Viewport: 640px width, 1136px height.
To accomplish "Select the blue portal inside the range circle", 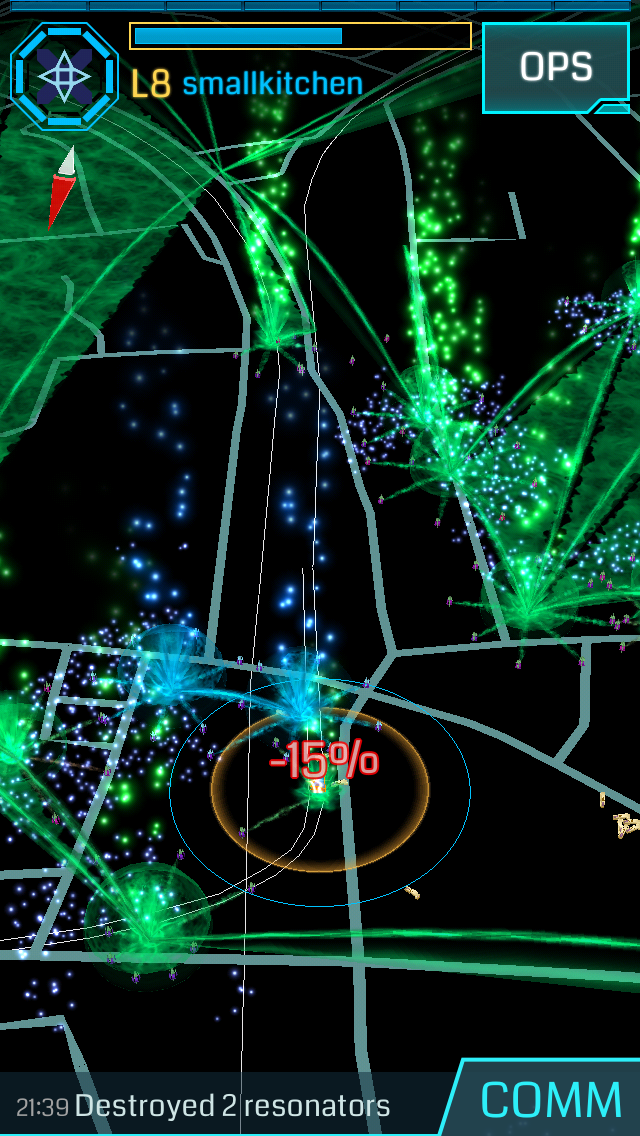I will [302, 698].
